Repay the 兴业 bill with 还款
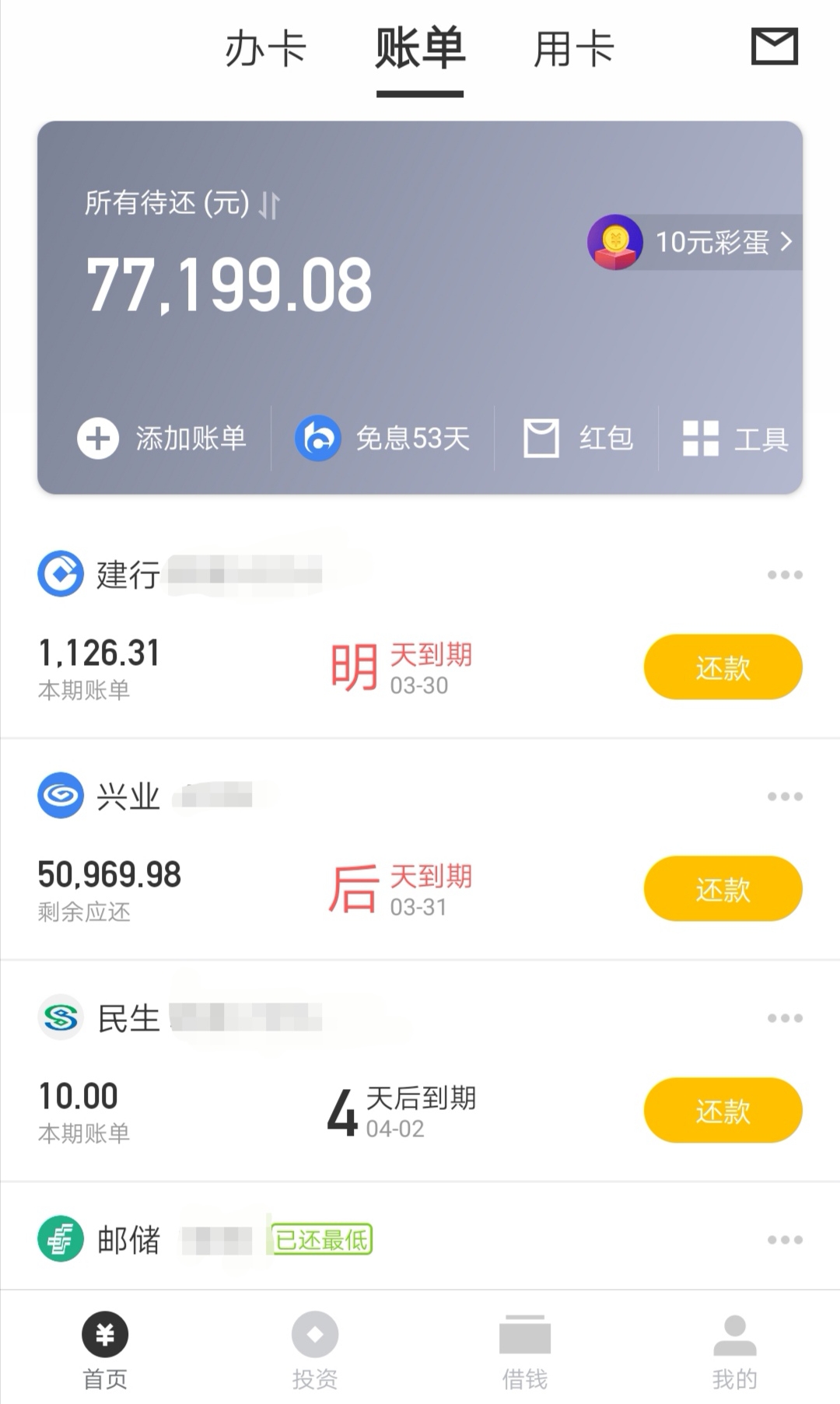Image resolution: width=840 pixels, height=1404 pixels. point(723,888)
